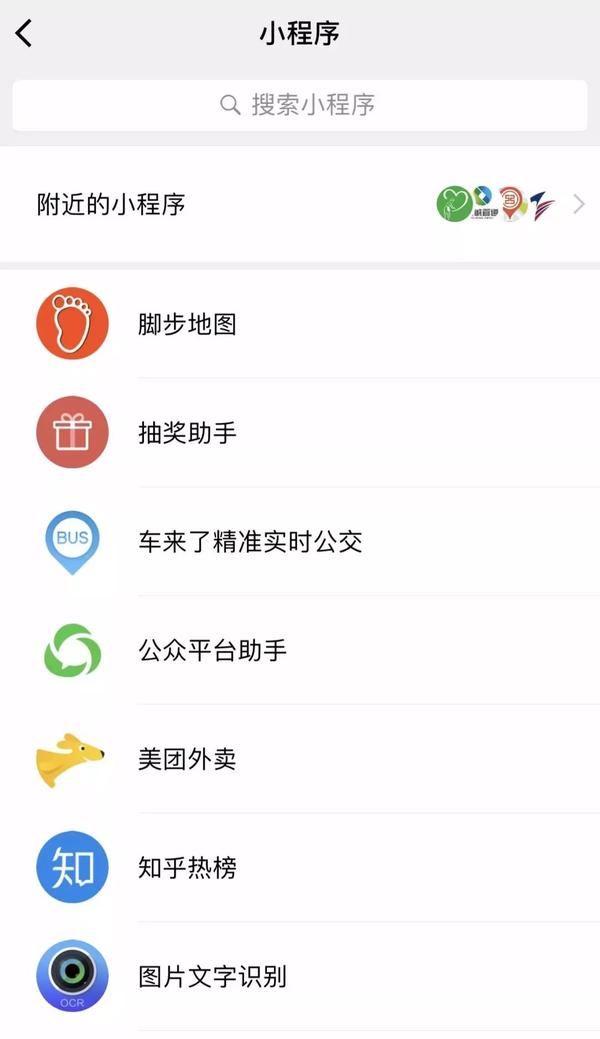Go back from the 小程序 page

(x=25, y=34)
